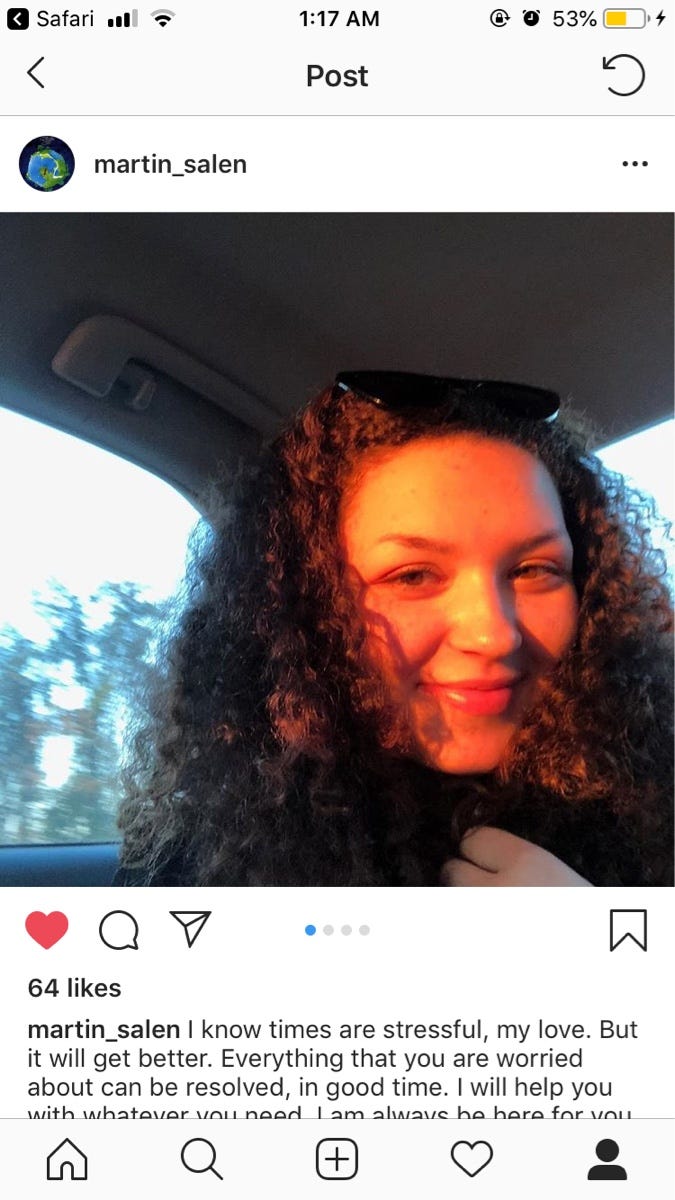Open martin_salen's profile picture

[x=47, y=164]
